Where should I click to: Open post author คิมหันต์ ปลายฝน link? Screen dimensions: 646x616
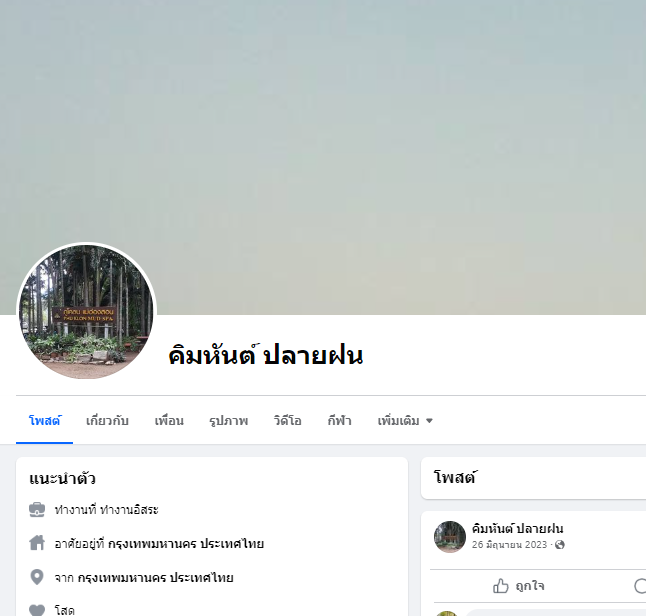(517, 528)
